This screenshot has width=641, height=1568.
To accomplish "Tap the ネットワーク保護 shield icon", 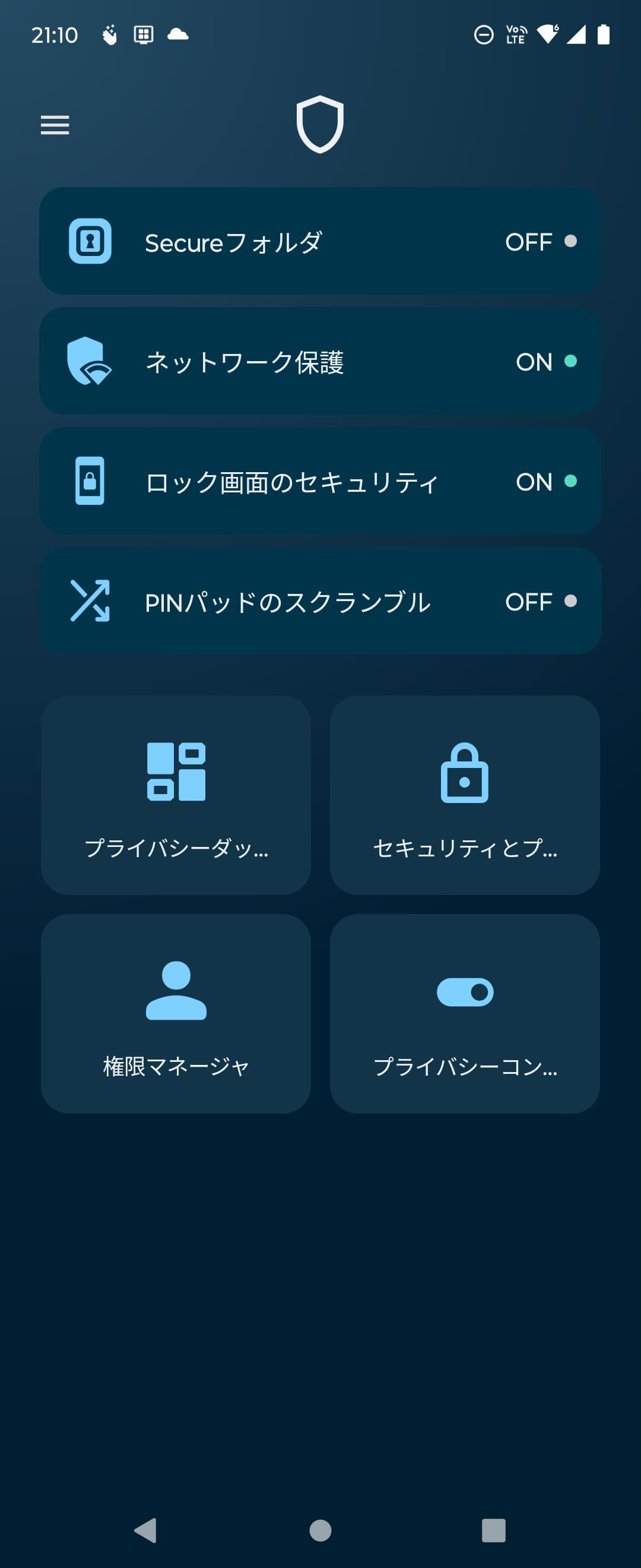I will [x=90, y=362].
